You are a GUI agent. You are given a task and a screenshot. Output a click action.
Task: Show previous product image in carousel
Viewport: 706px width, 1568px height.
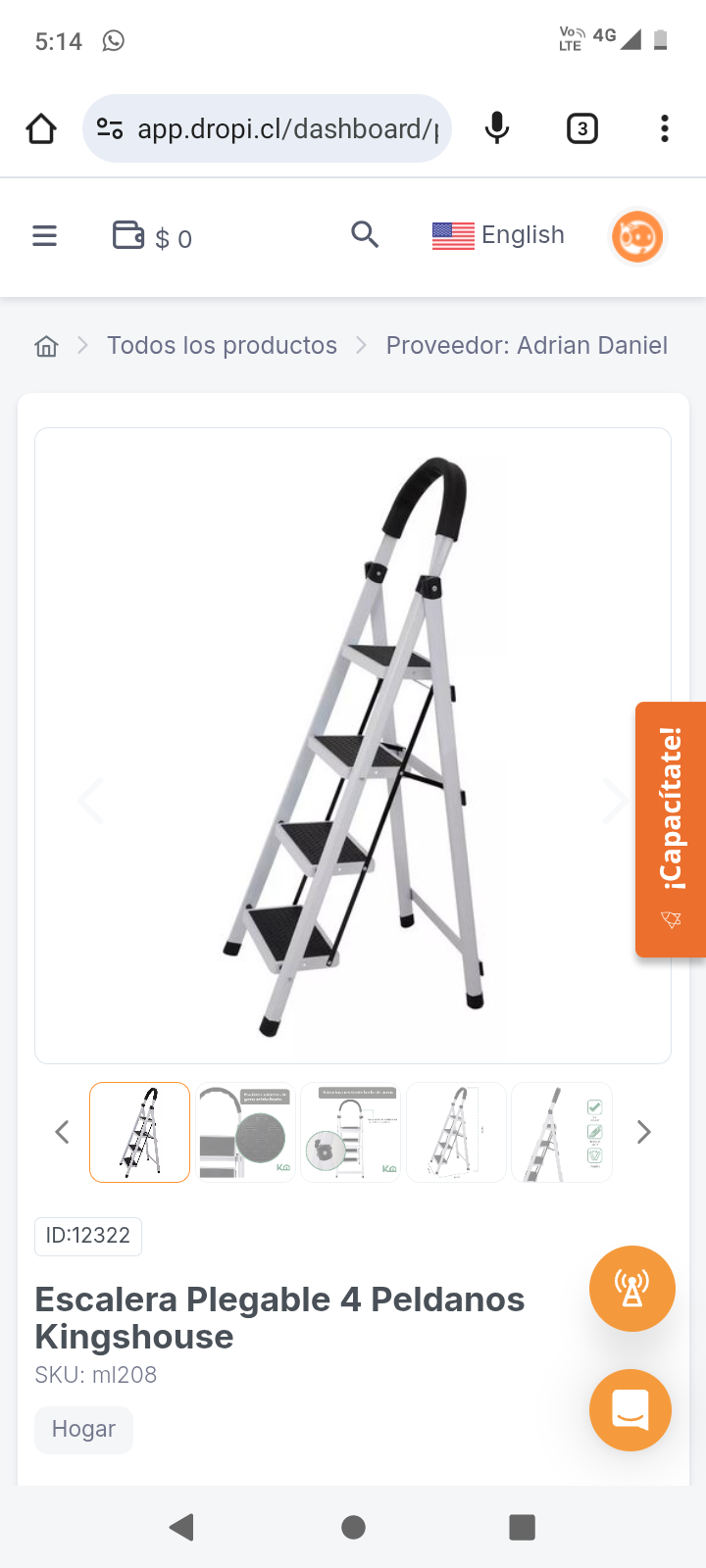click(90, 801)
